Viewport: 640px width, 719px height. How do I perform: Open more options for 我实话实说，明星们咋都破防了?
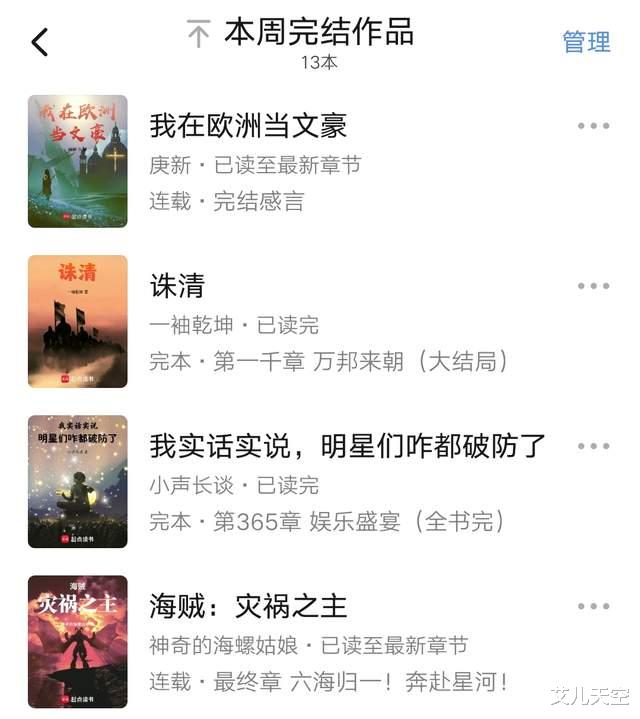point(593,446)
